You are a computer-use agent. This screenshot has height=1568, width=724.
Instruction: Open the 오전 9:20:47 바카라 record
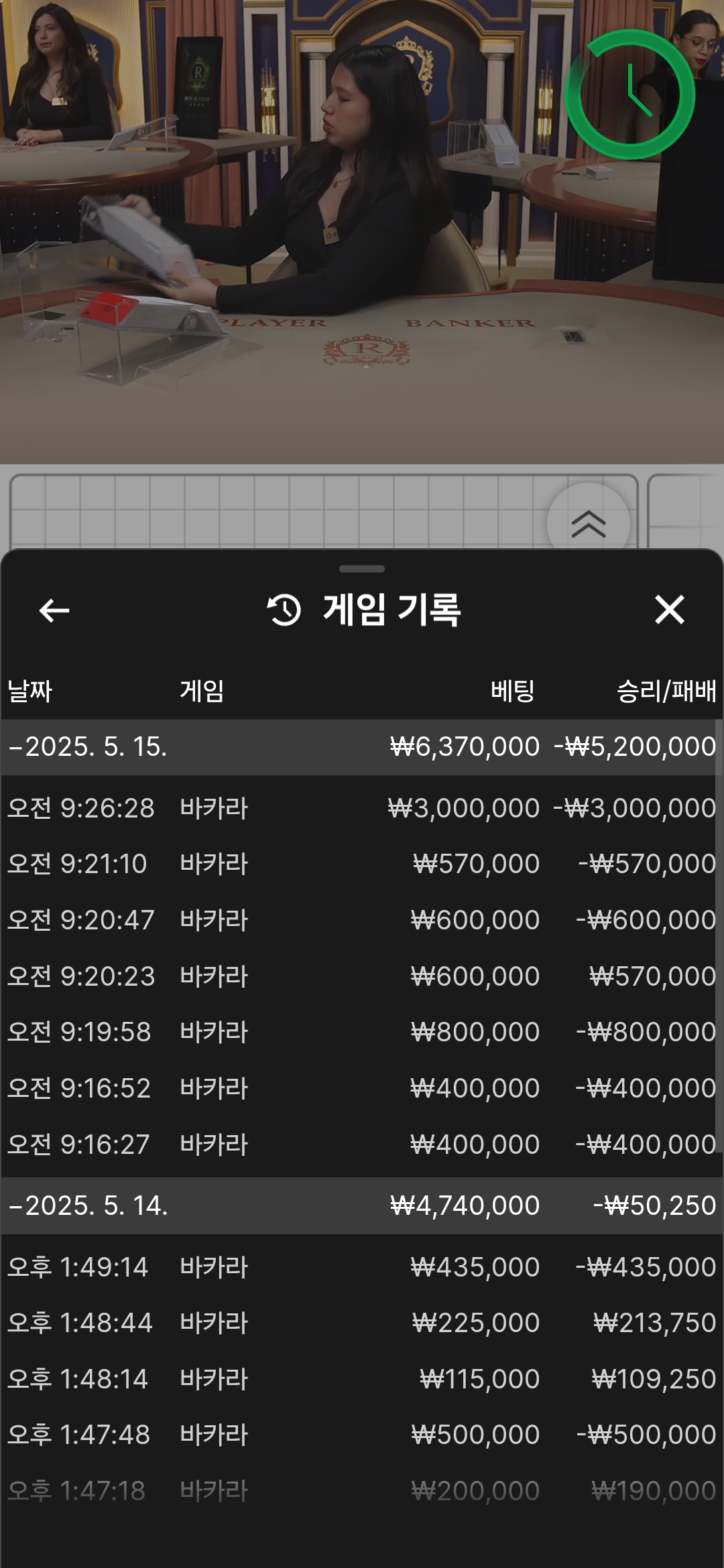362,920
